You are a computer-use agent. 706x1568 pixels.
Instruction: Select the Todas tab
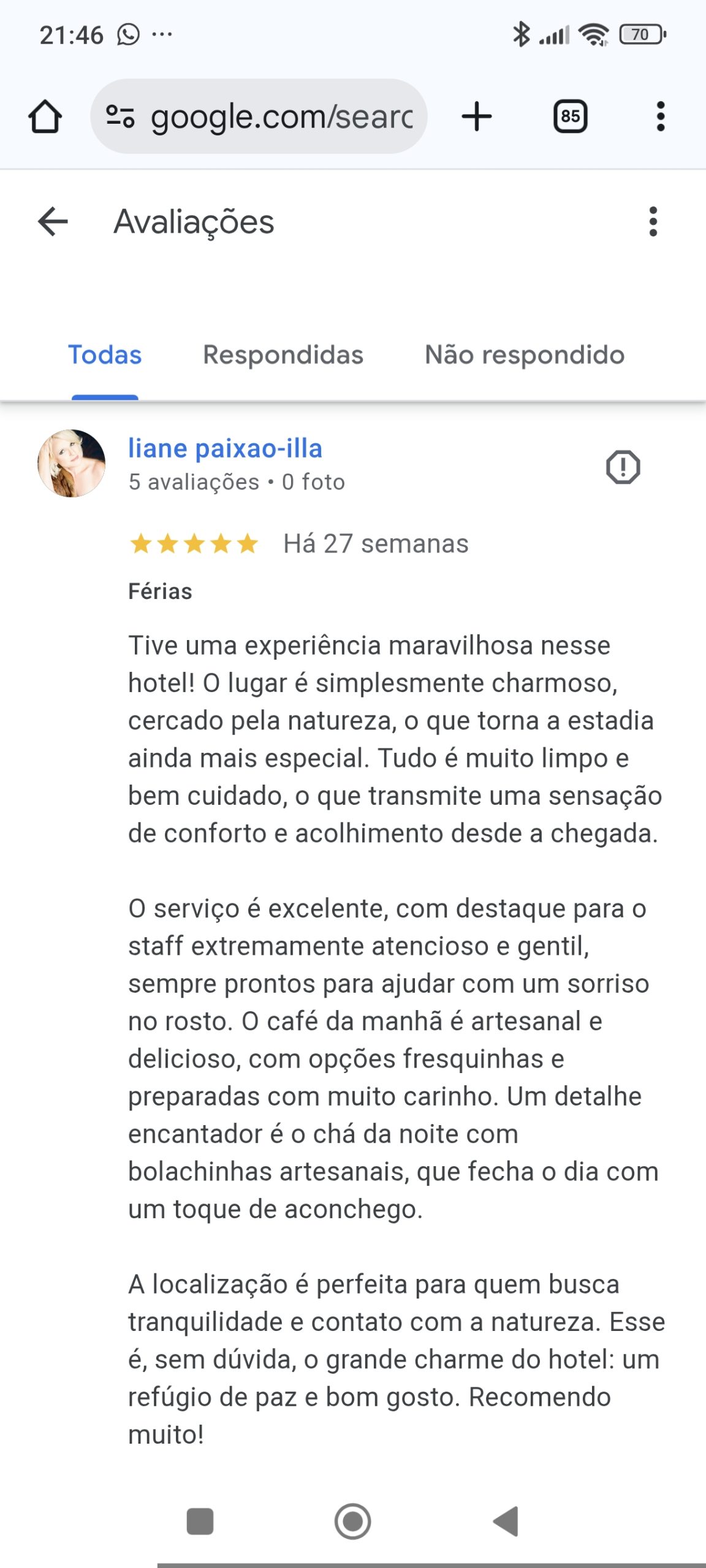pos(105,355)
